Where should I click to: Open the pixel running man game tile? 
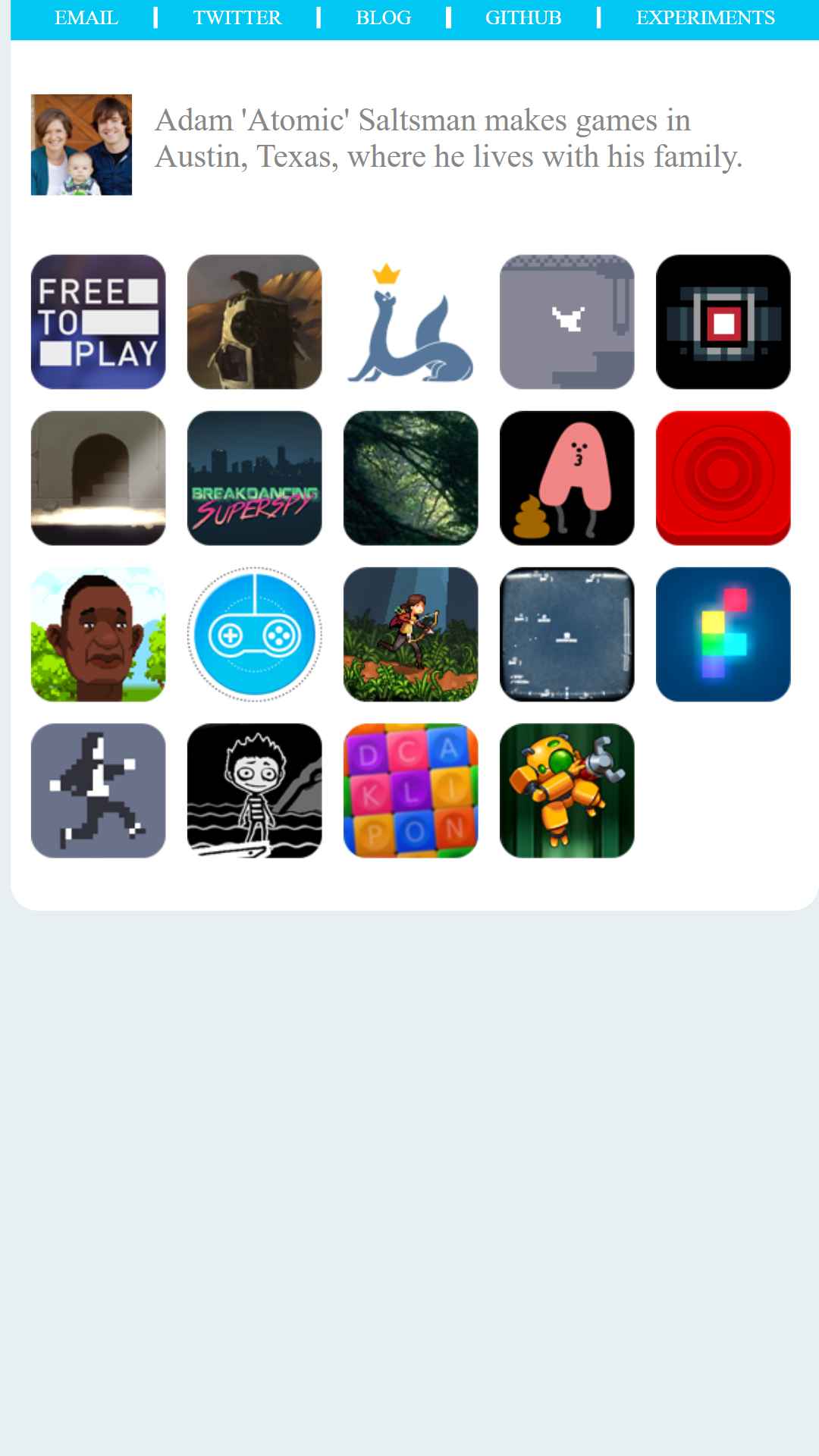click(98, 791)
